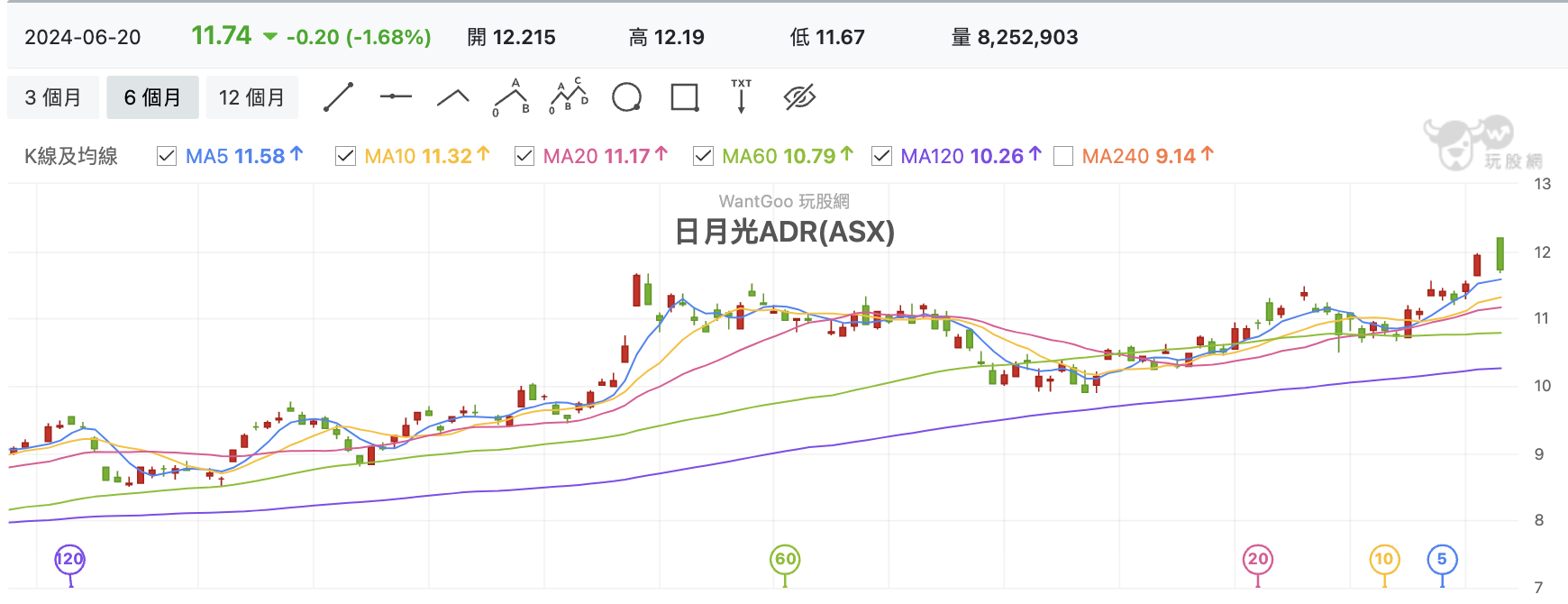Enable the MA240 moving average
The height and width of the screenshot is (604, 1568).
pyautogui.click(x=1063, y=156)
